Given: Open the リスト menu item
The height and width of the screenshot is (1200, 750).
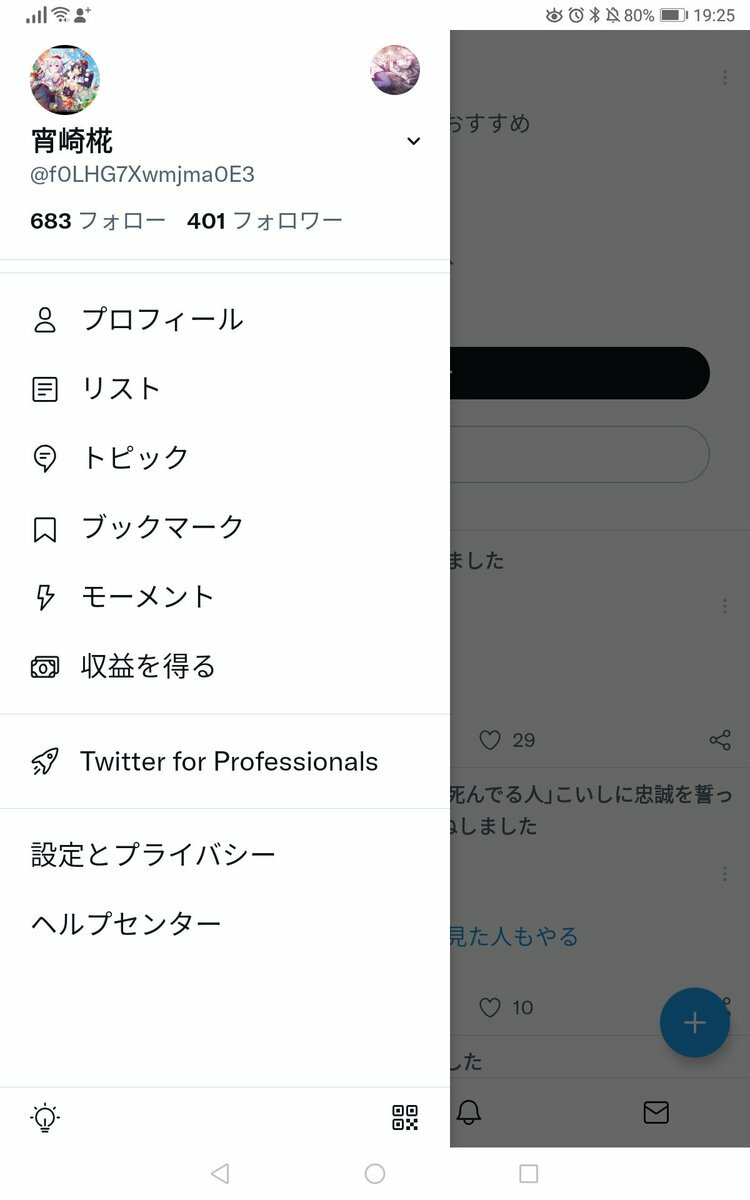Looking at the screenshot, I should (121, 388).
